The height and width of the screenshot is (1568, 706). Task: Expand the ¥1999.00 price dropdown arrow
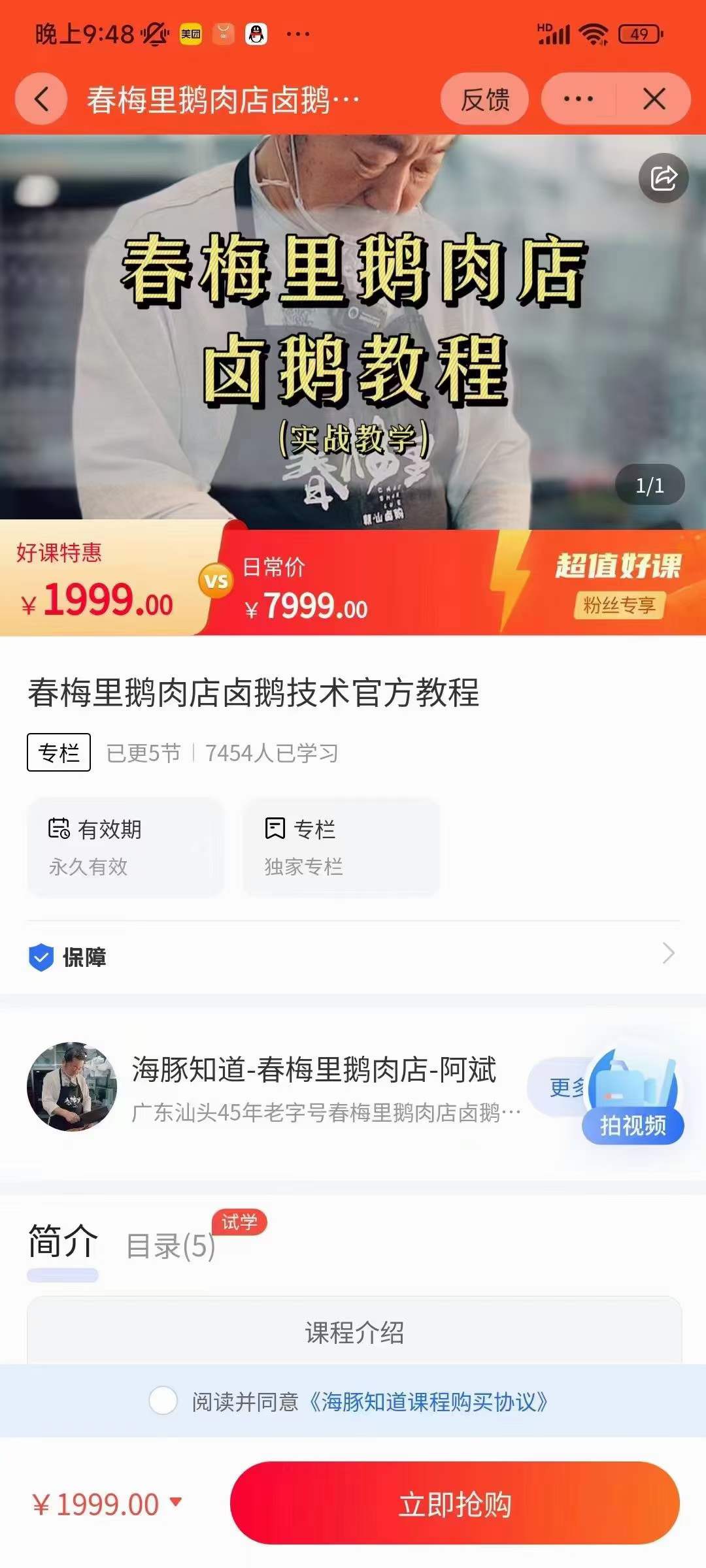177,1502
